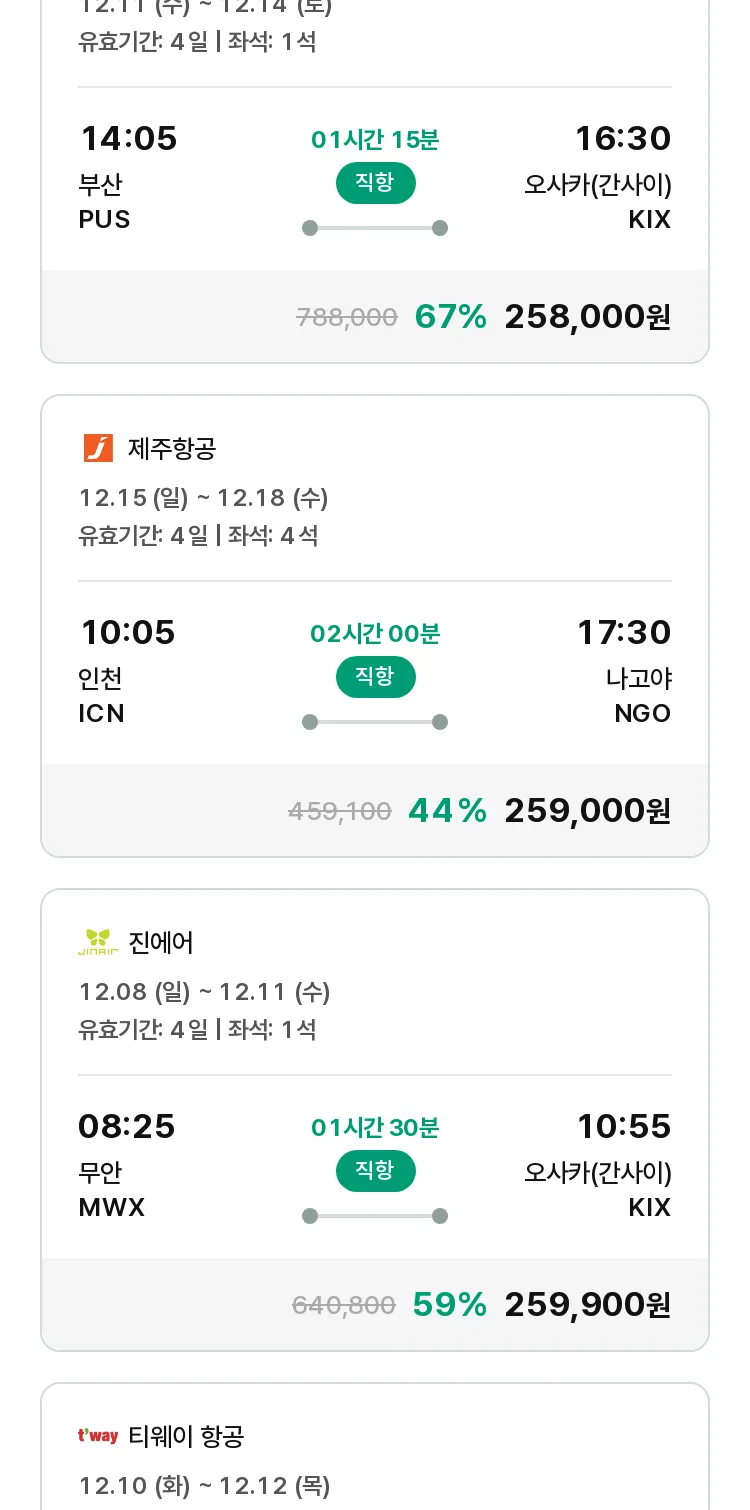Open the 티웨이 항공 flight card
The height and width of the screenshot is (1510, 750).
pyautogui.click(x=375, y=1446)
